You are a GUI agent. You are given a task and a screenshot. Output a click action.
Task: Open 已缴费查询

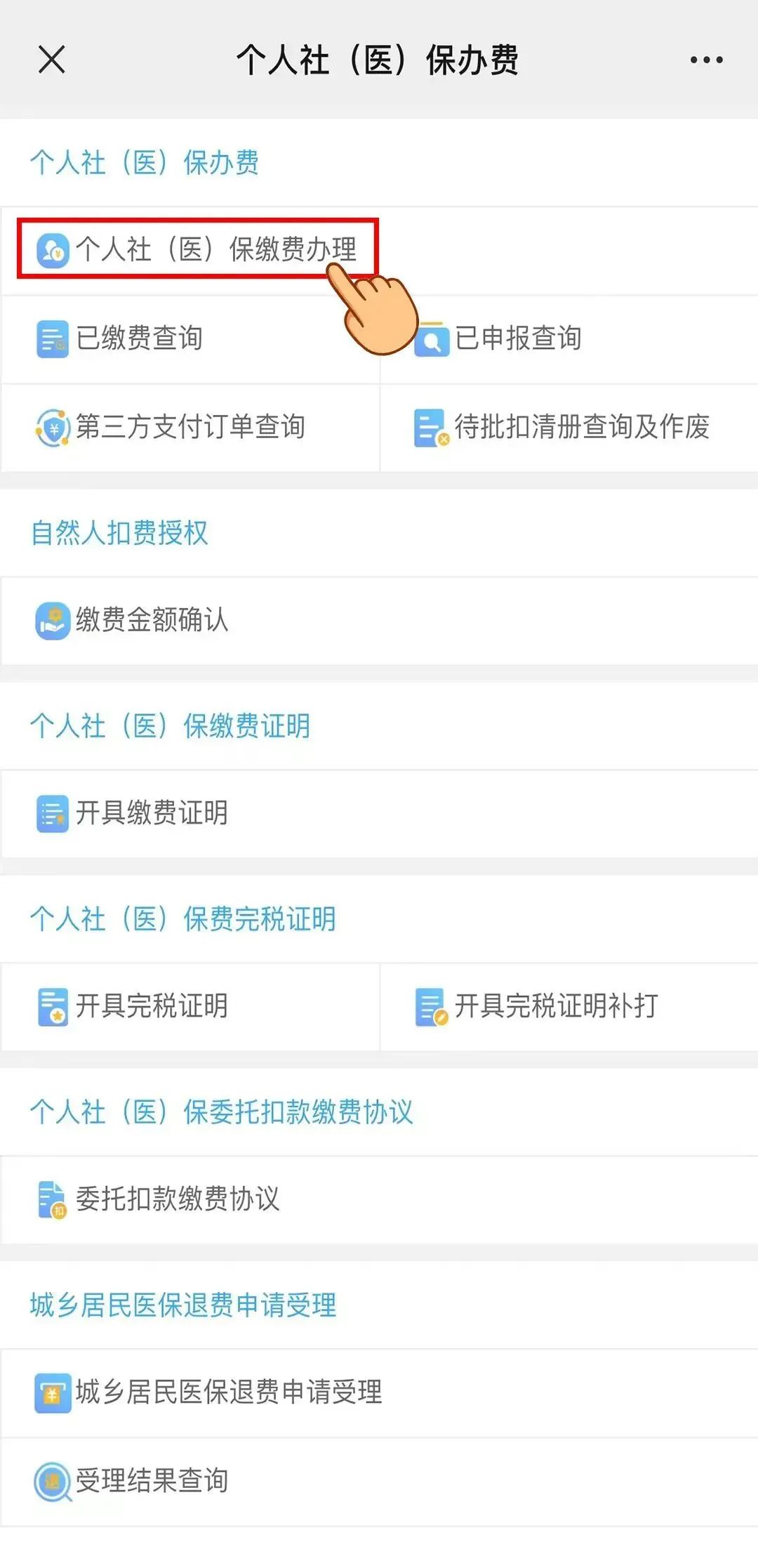(190, 338)
